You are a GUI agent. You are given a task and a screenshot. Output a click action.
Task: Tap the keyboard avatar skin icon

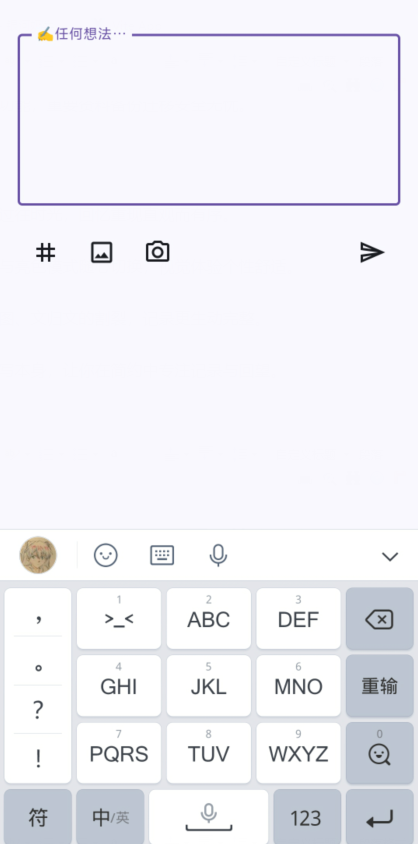pyautogui.click(x=38, y=555)
